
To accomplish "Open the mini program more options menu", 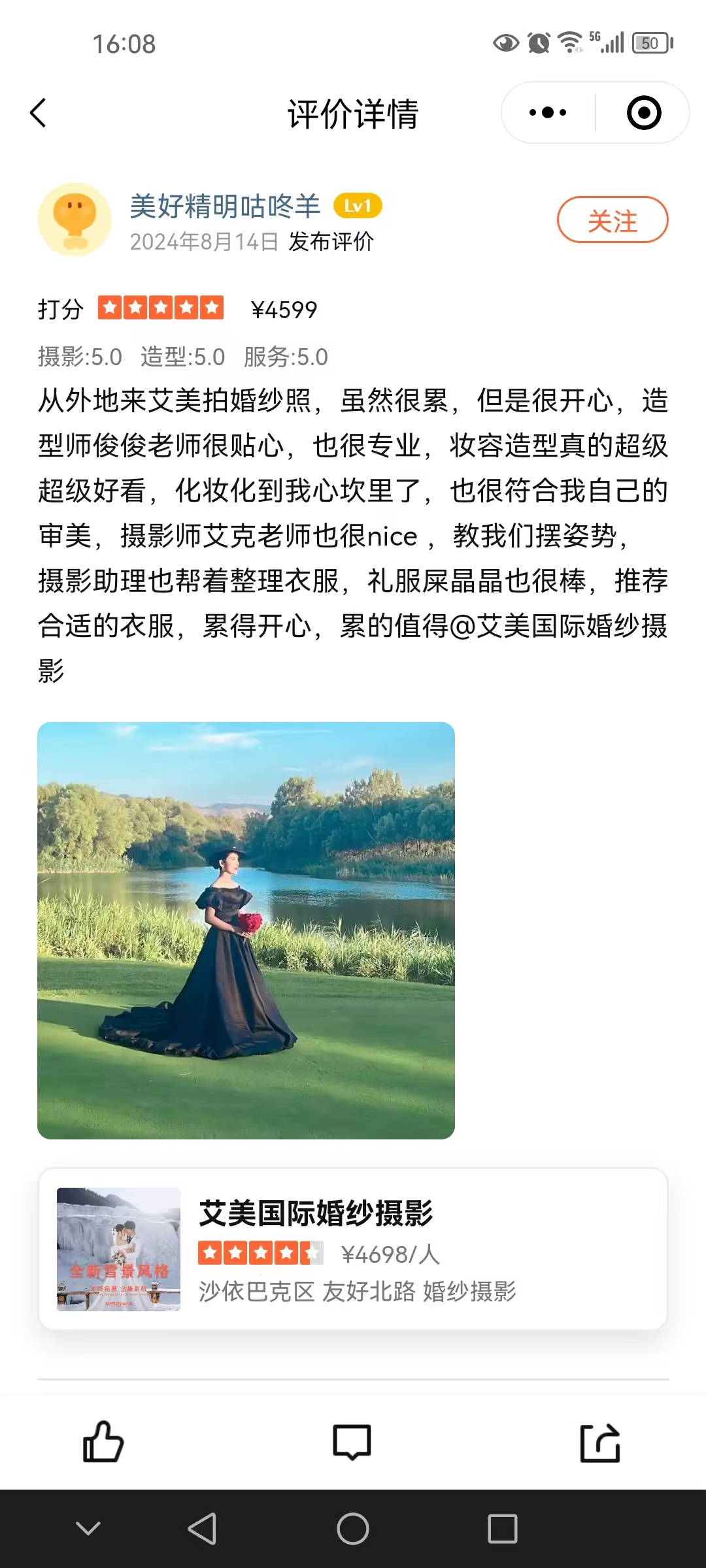I will [x=548, y=113].
